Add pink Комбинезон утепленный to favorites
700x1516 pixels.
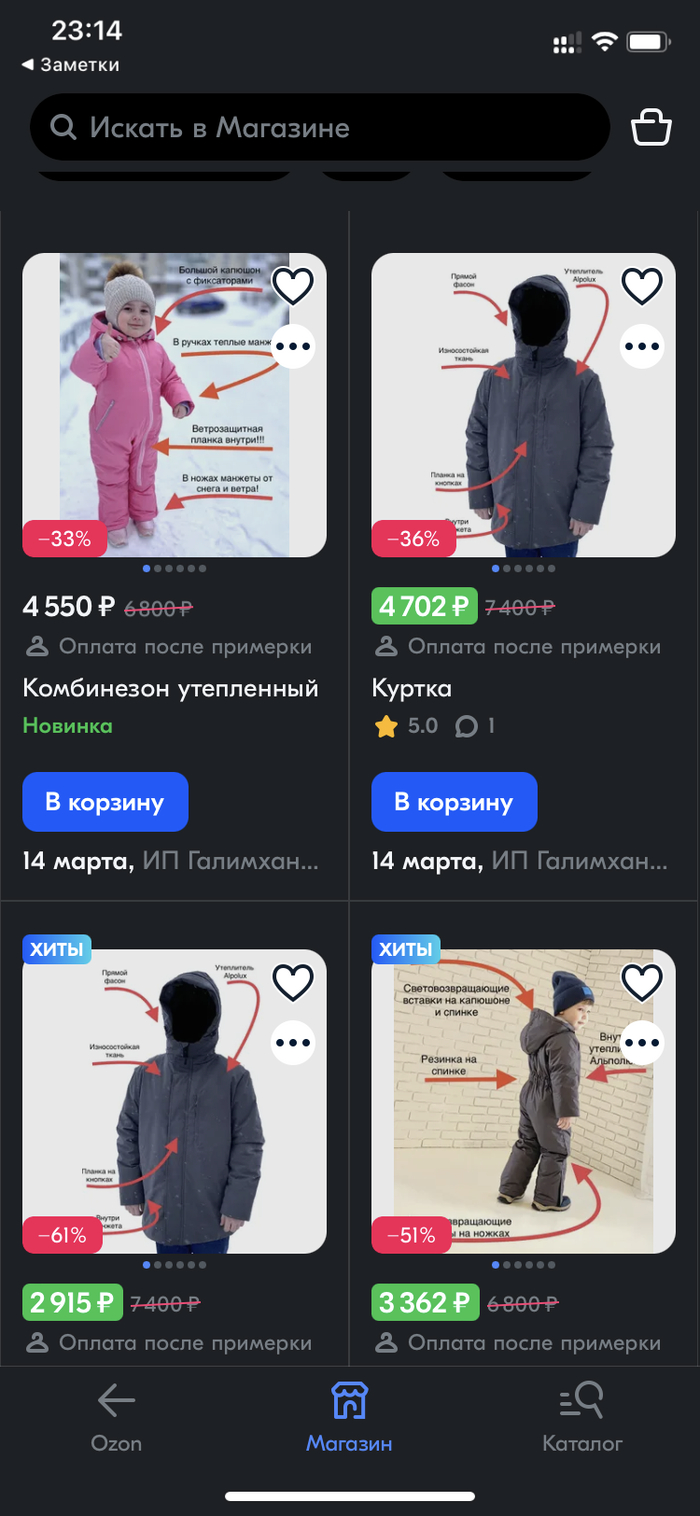(x=293, y=287)
